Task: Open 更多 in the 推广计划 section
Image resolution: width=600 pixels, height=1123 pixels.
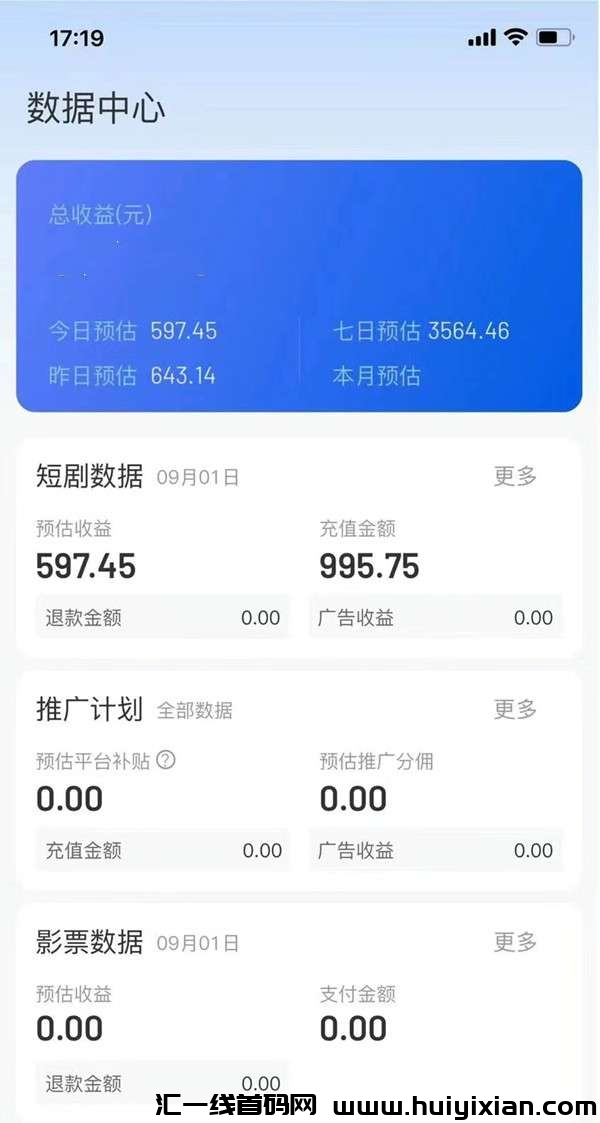Action: (515, 709)
